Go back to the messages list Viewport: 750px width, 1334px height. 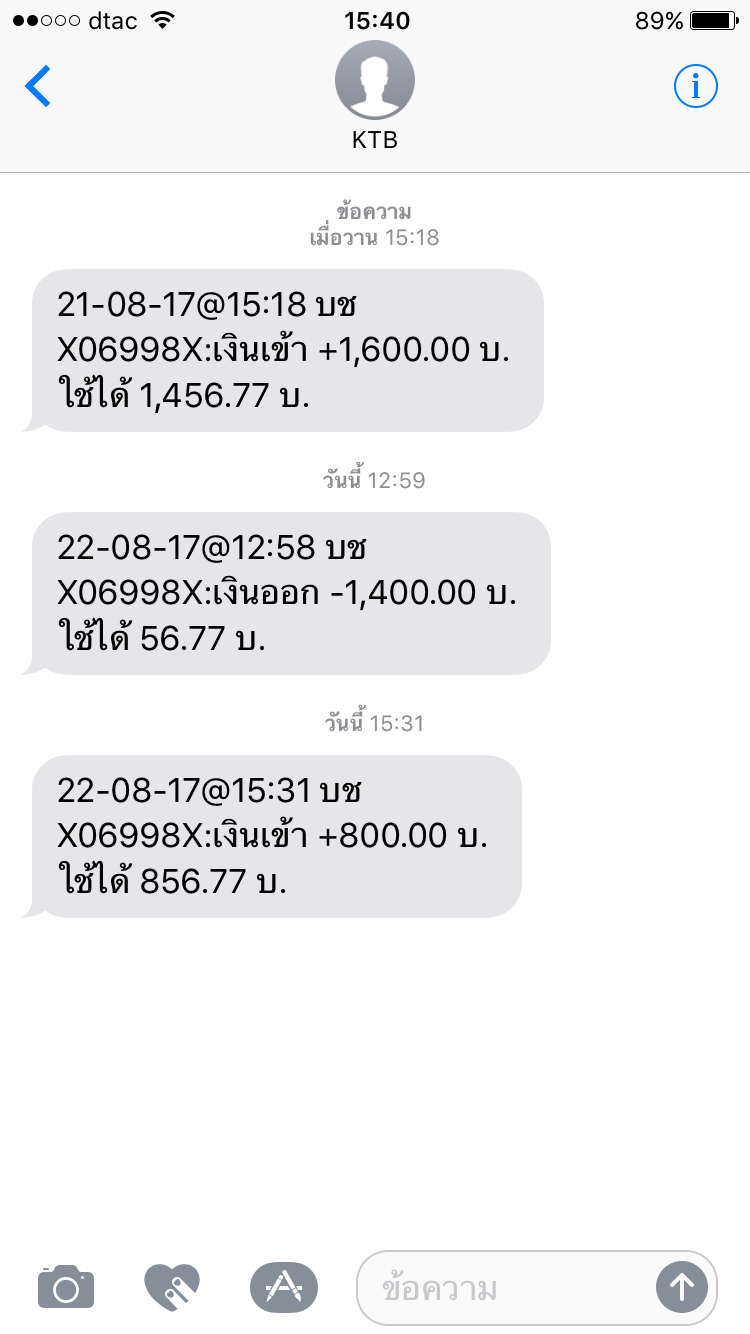tap(38, 87)
